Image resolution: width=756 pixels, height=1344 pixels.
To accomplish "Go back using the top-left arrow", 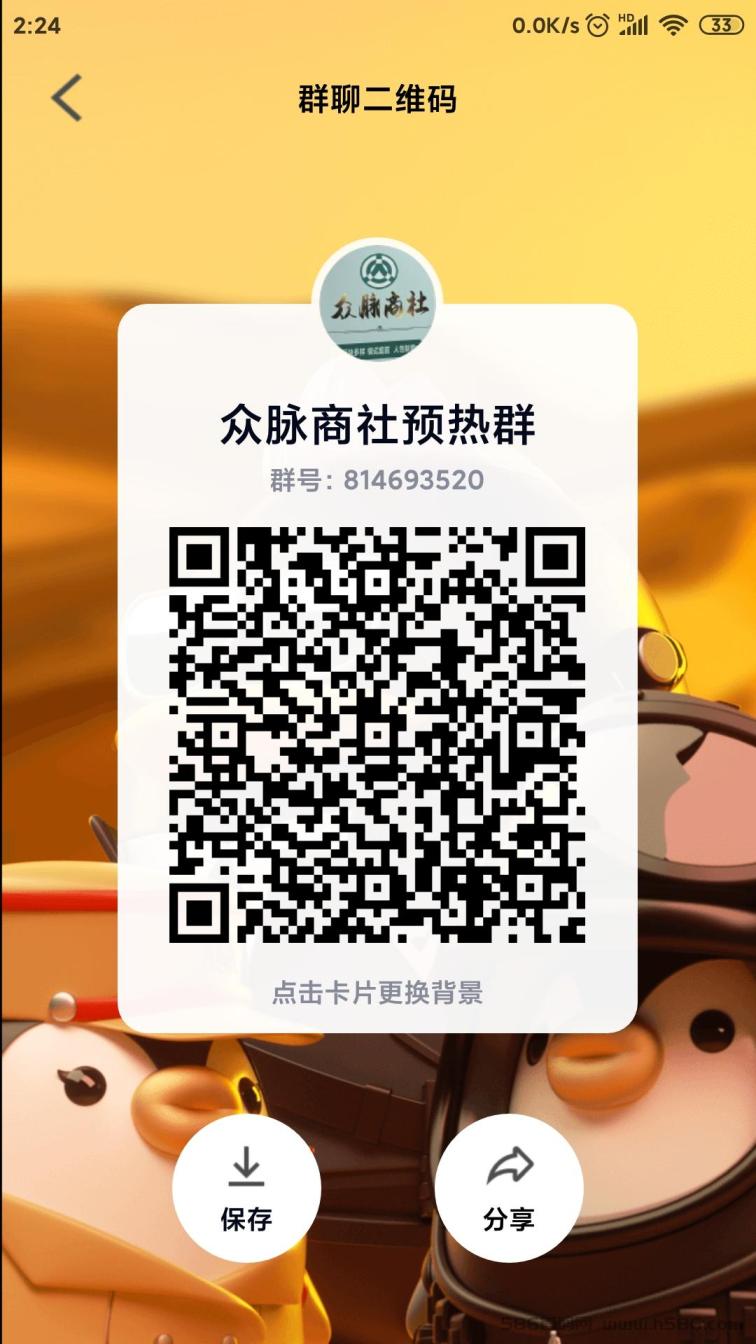I will tap(67, 98).
